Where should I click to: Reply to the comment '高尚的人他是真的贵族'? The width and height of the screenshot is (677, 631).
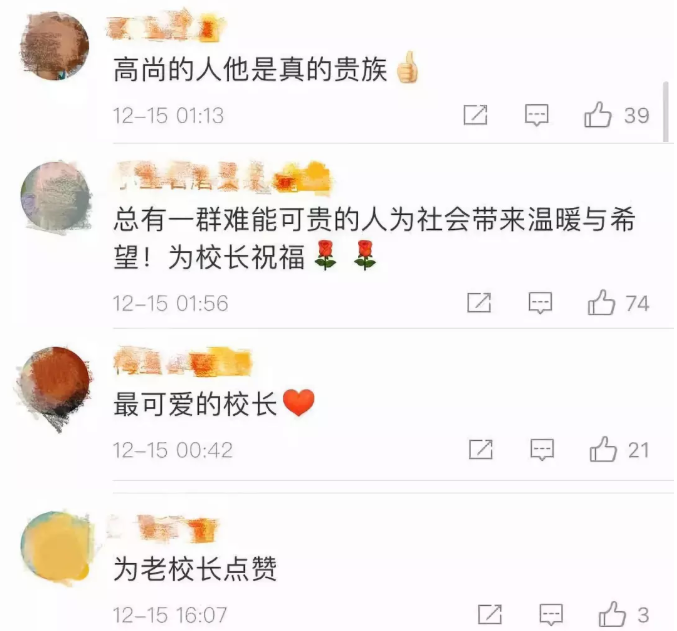tap(538, 116)
